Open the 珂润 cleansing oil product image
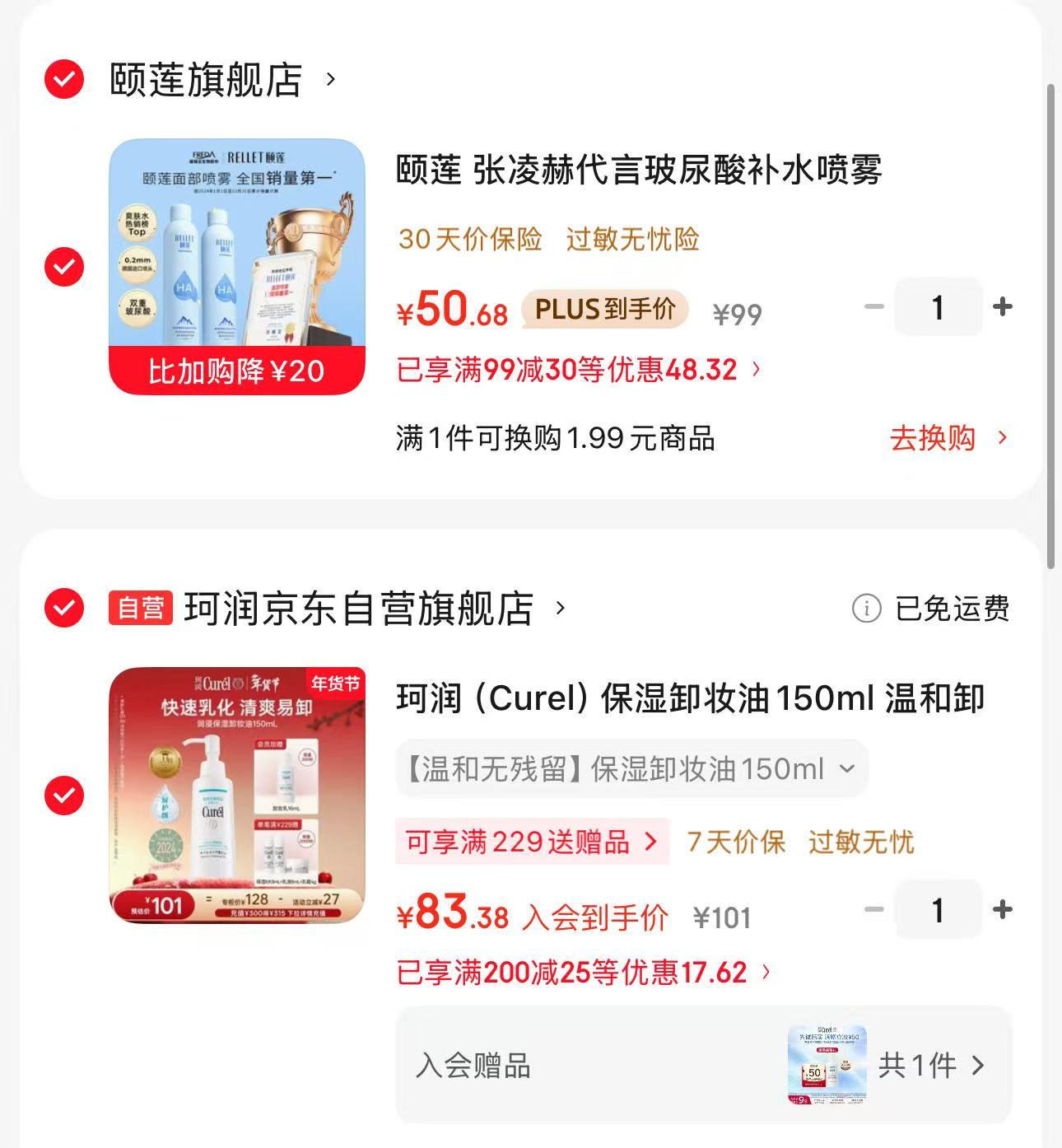1062x1148 pixels. 237,795
